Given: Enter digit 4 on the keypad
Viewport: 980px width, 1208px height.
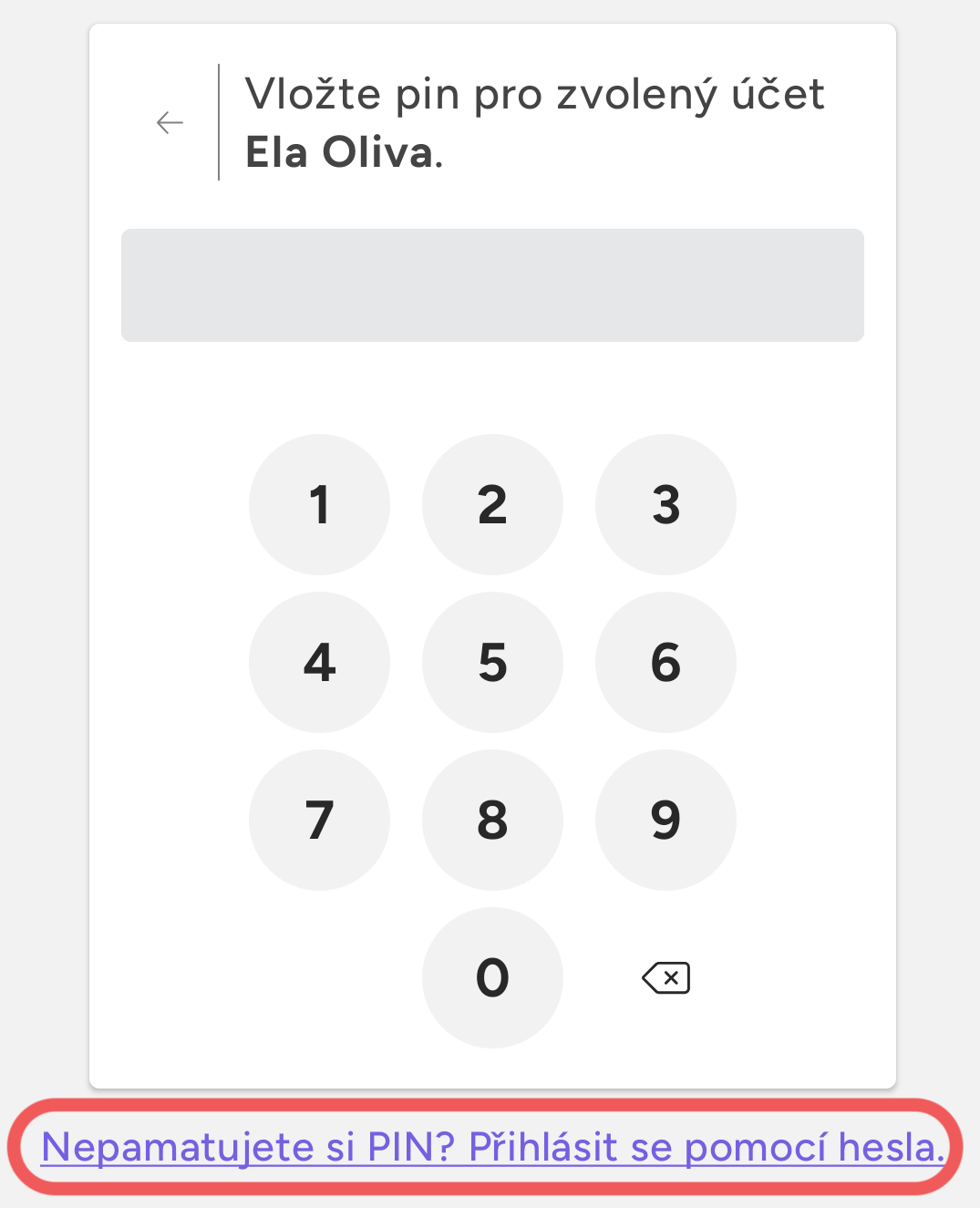Looking at the screenshot, I should point(319,662).
